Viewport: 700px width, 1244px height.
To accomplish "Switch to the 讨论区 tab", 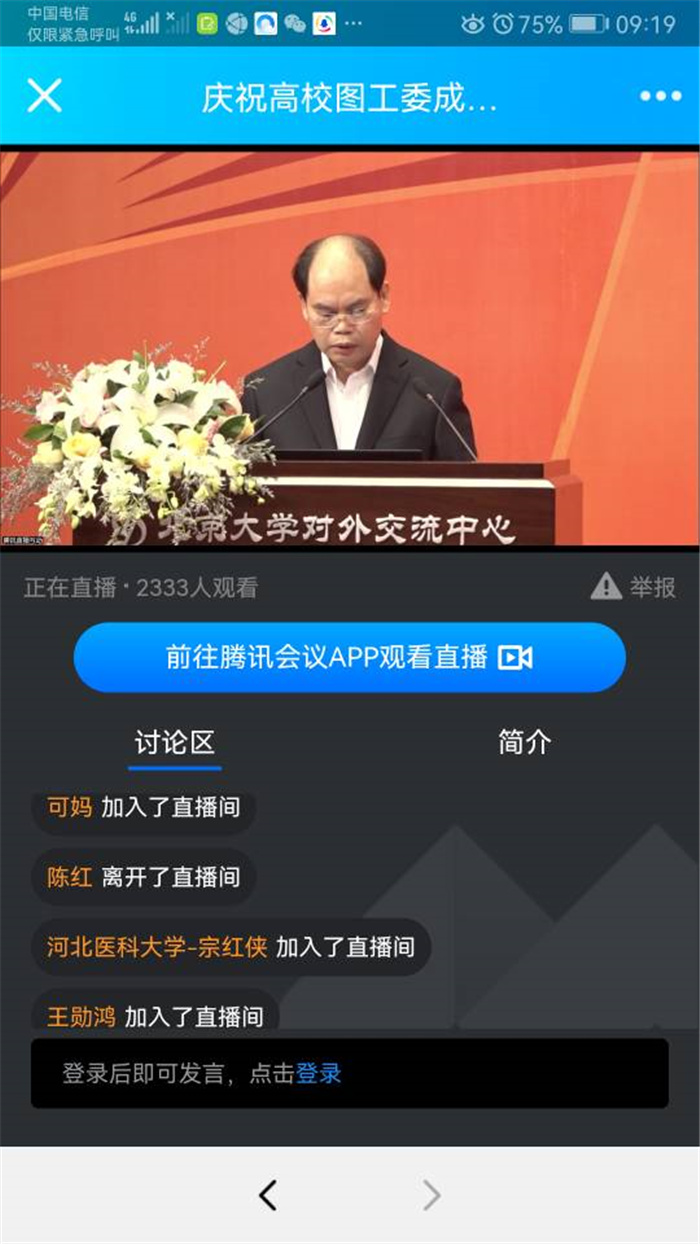I will coord(175,743).
